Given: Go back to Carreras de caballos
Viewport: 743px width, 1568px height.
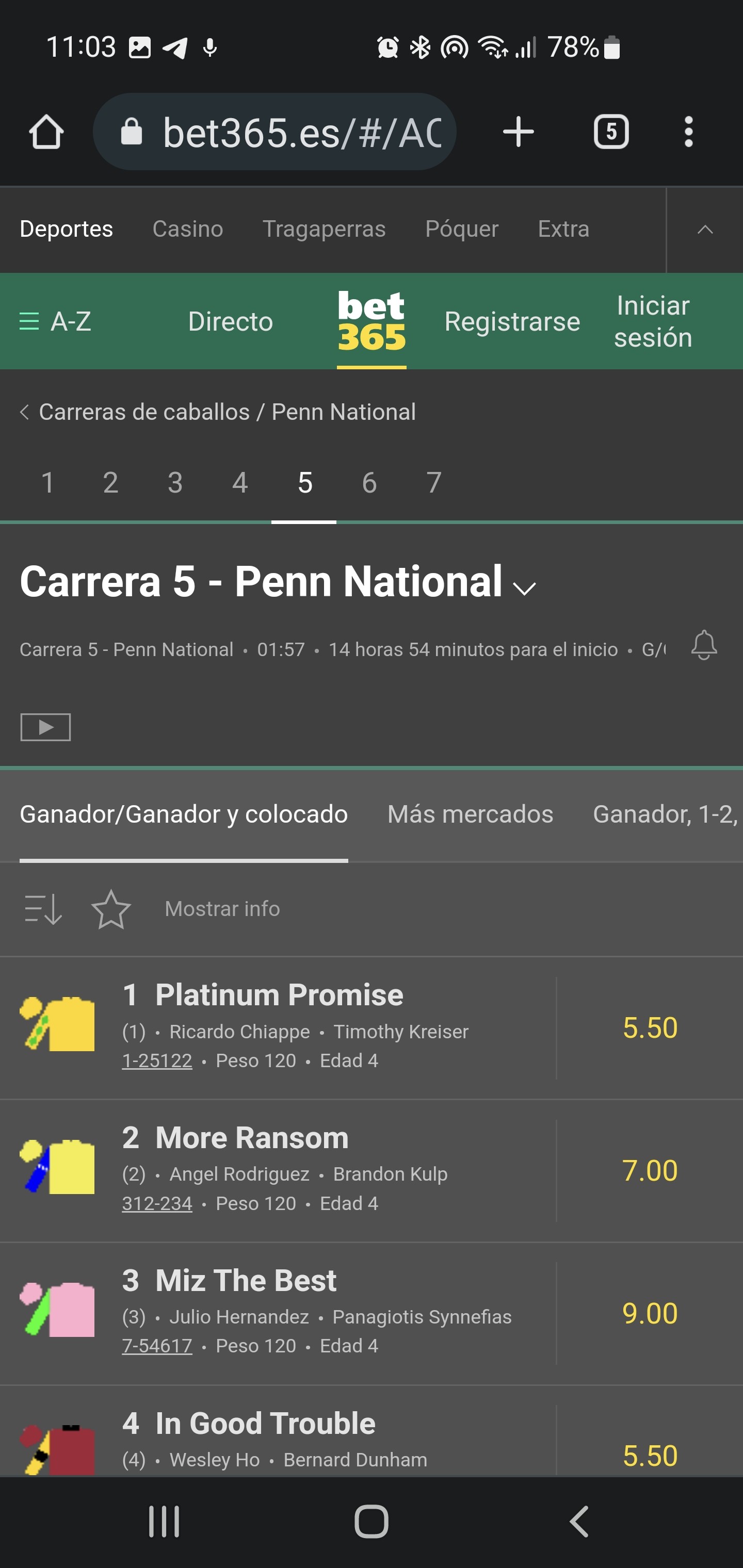Looking at the screenshot, I should pyautogui.click(x=144, y=412).
